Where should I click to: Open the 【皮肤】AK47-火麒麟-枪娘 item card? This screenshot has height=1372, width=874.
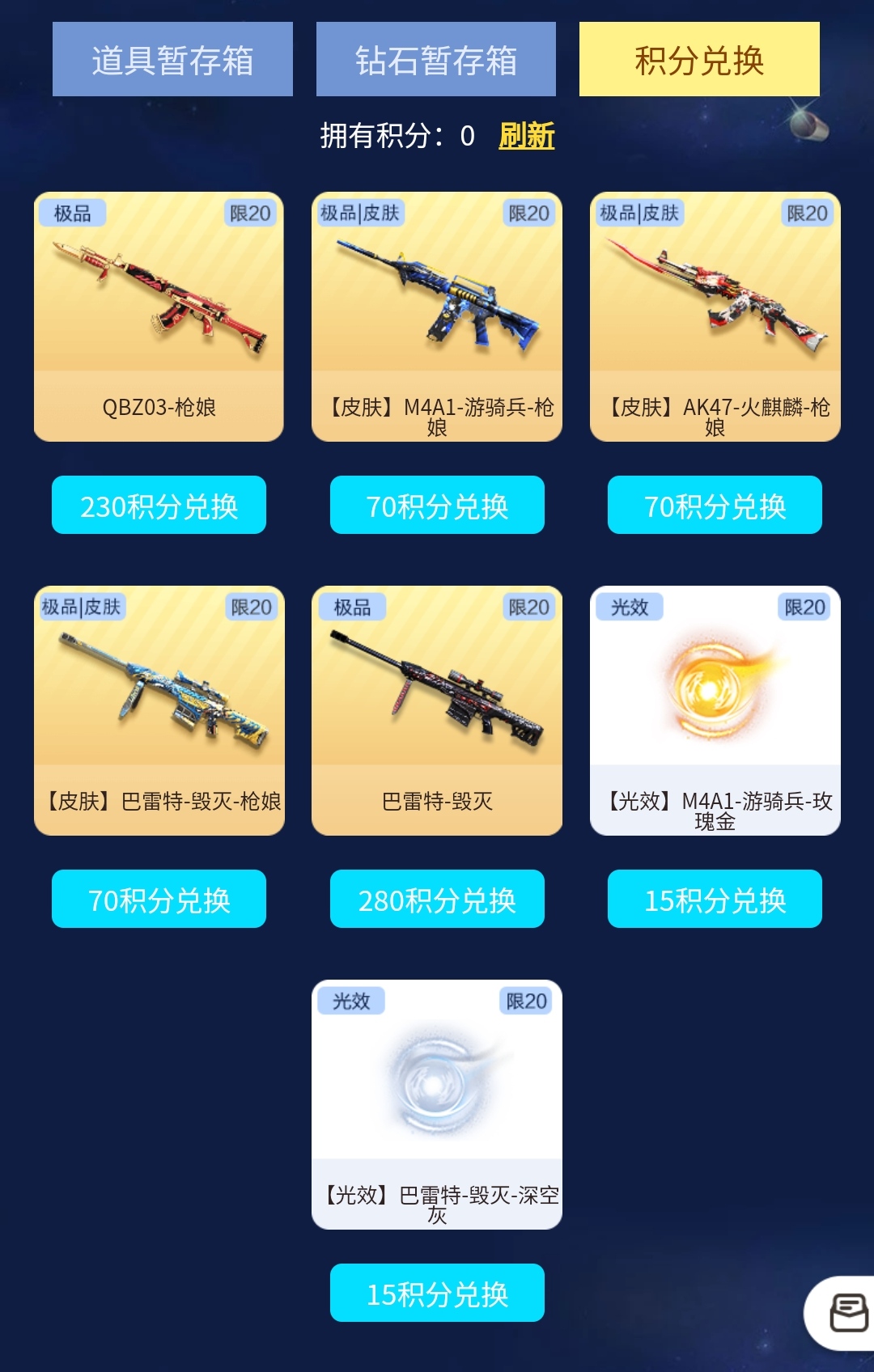715,316
